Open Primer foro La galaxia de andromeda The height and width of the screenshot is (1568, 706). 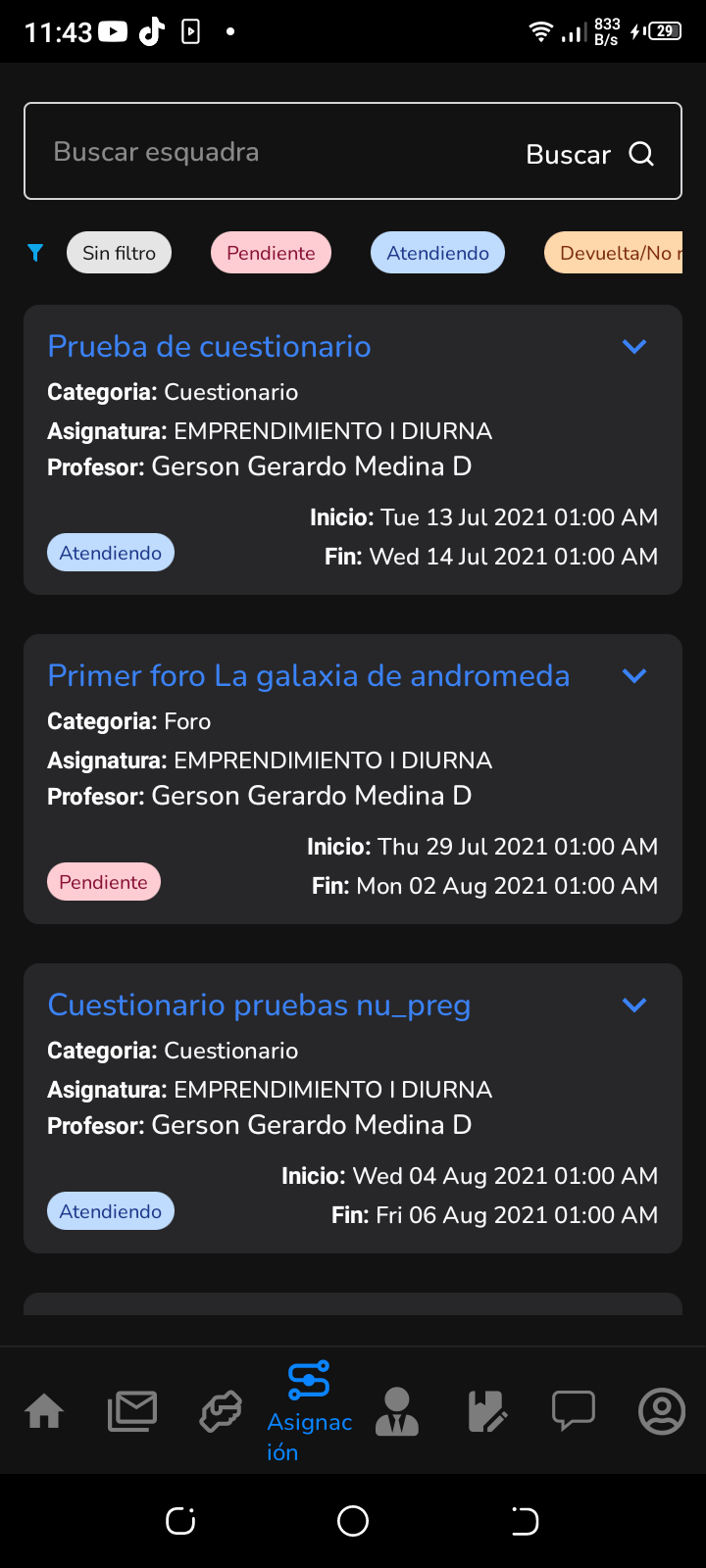[x=308, y=675]
